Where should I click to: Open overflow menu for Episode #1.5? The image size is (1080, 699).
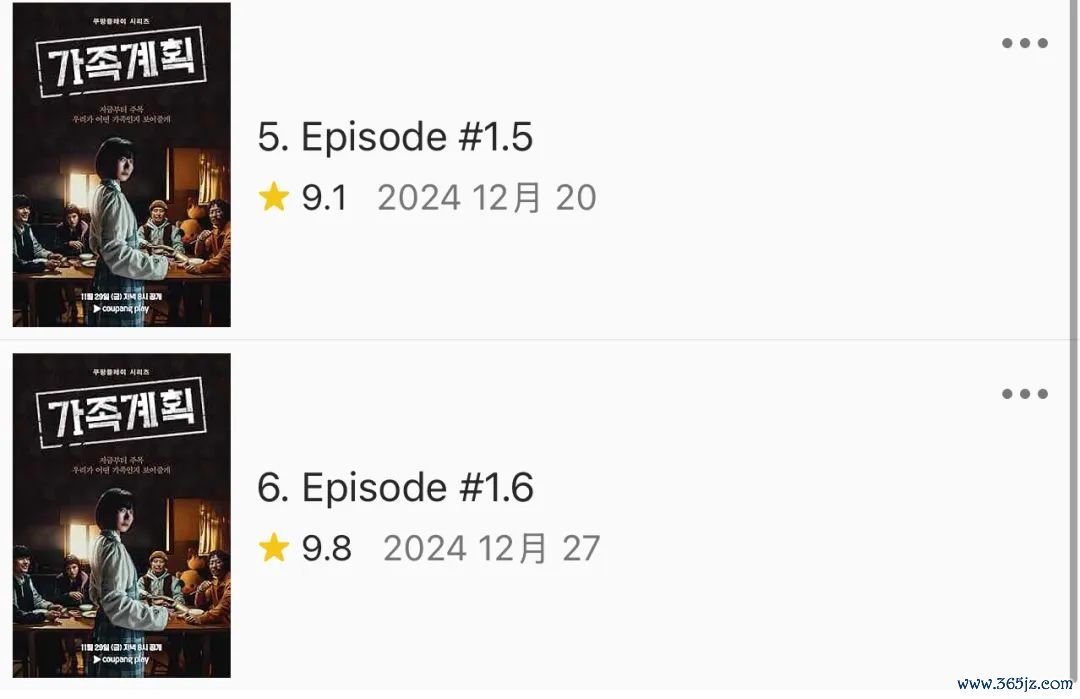1024,43
